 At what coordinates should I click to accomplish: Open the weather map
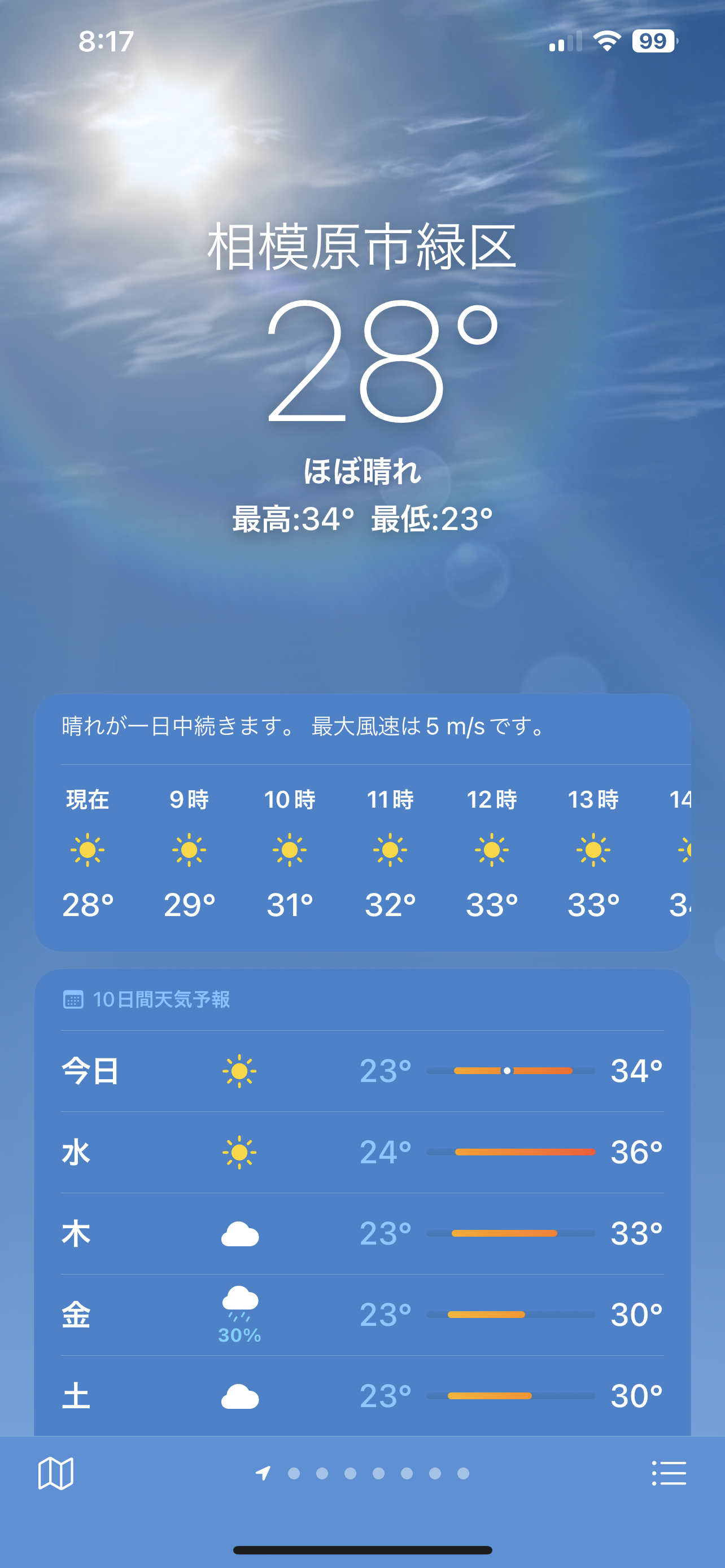tap(55, 1474)
